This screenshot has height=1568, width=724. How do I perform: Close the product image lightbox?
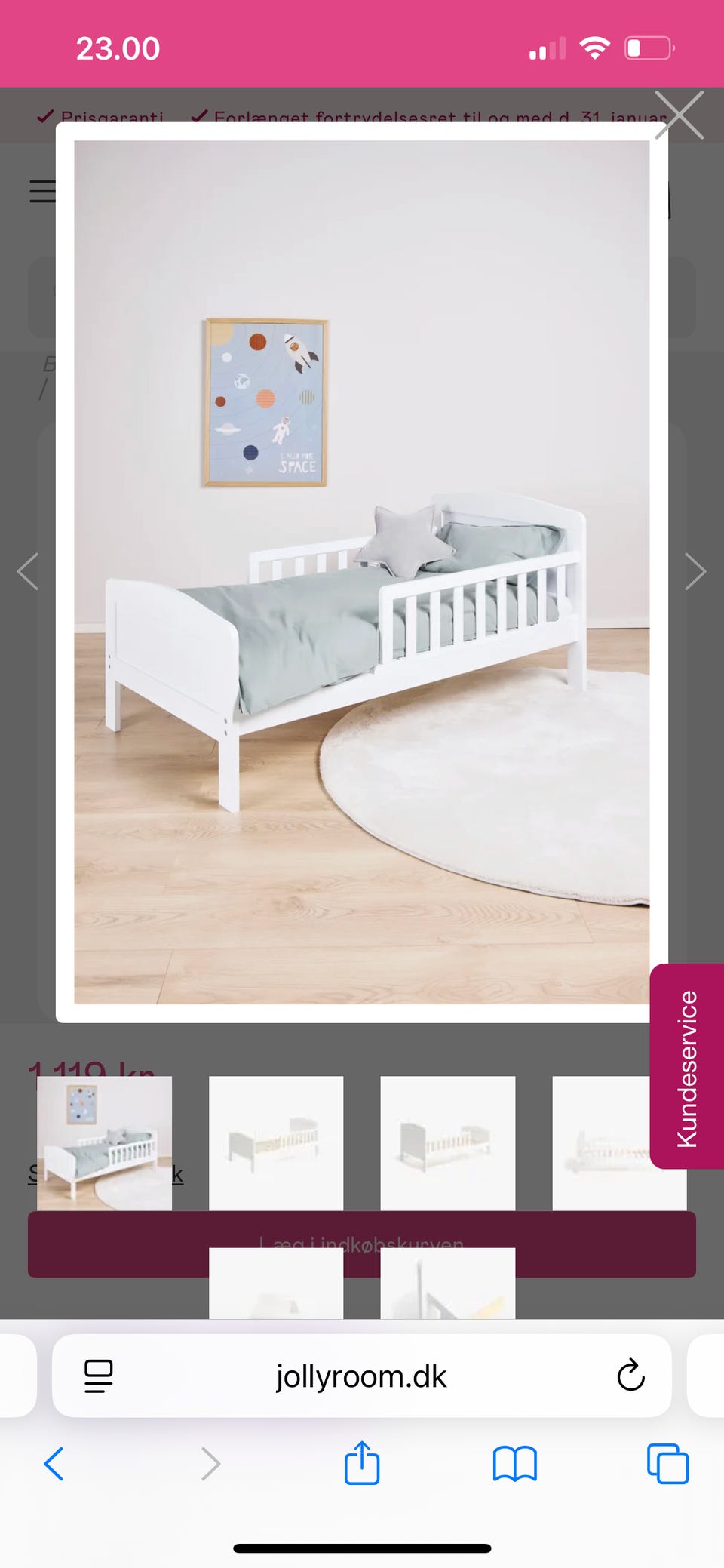pos(679,115)
